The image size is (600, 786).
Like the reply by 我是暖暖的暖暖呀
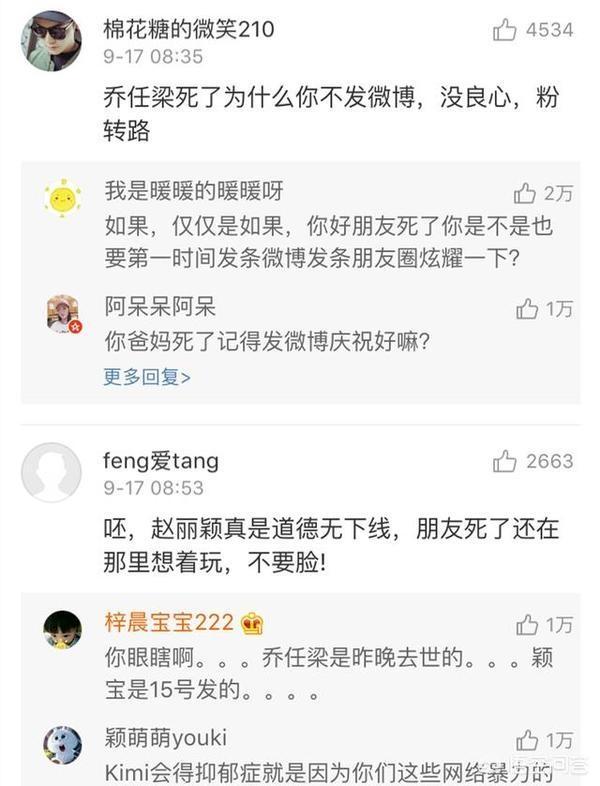click(526, 193)
